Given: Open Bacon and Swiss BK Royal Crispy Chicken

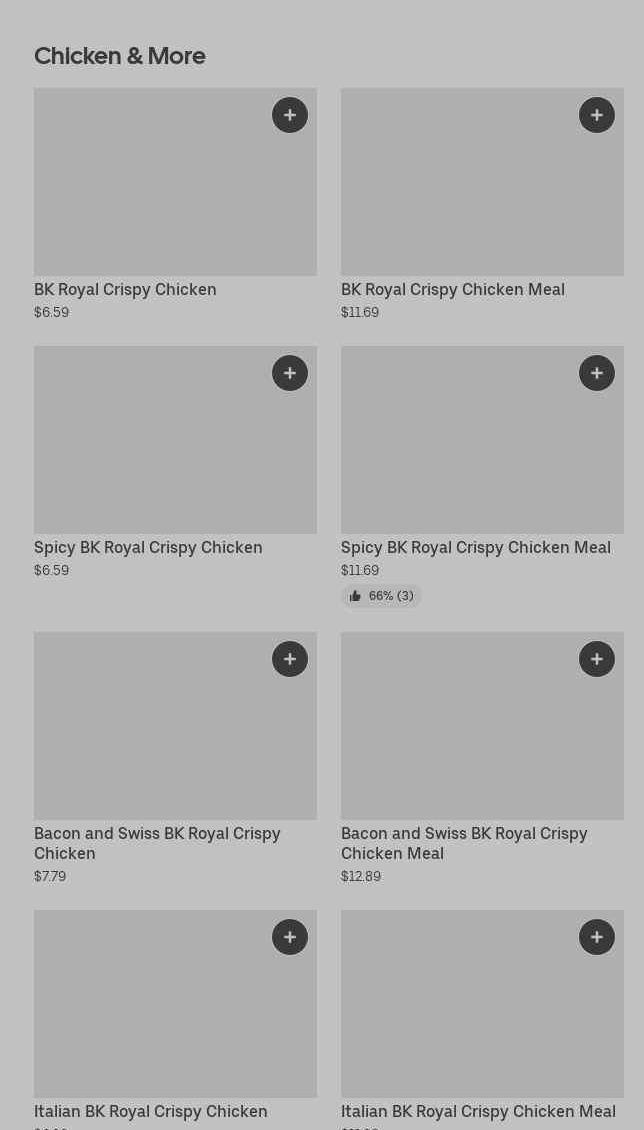Looking at the screenshot, I should coord(150,735).
